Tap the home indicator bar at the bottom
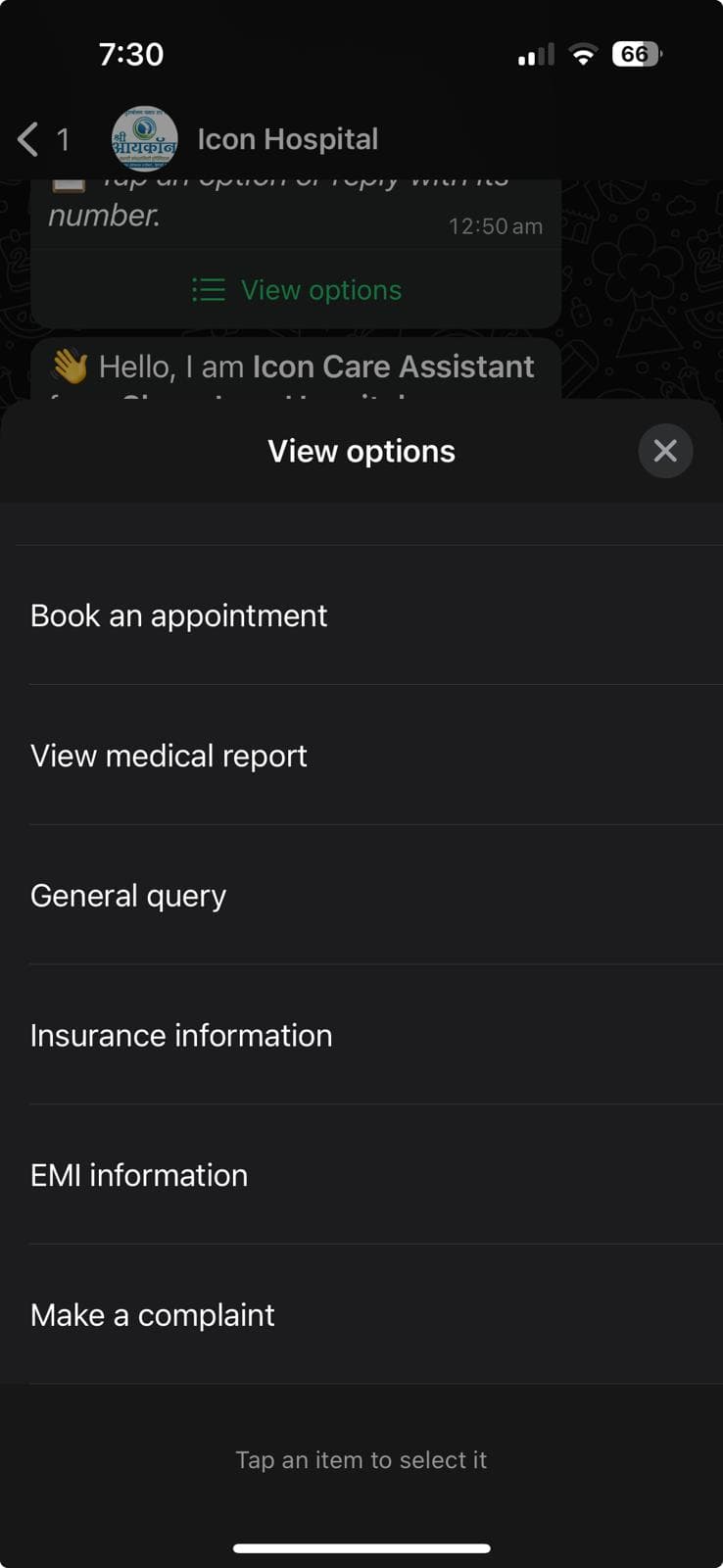Image resolution: width=723 pixels, height=1568 pixels. [361, 1548]
